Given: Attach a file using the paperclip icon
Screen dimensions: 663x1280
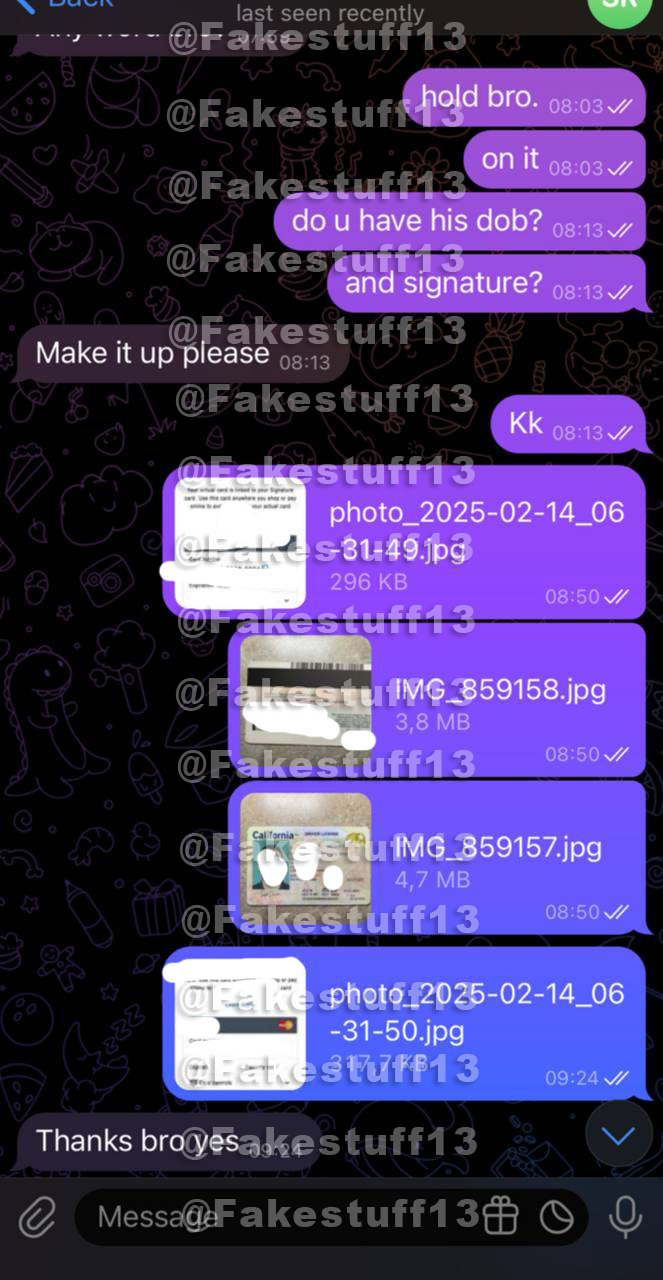Looking at the screenshot, I should 37,1218.
